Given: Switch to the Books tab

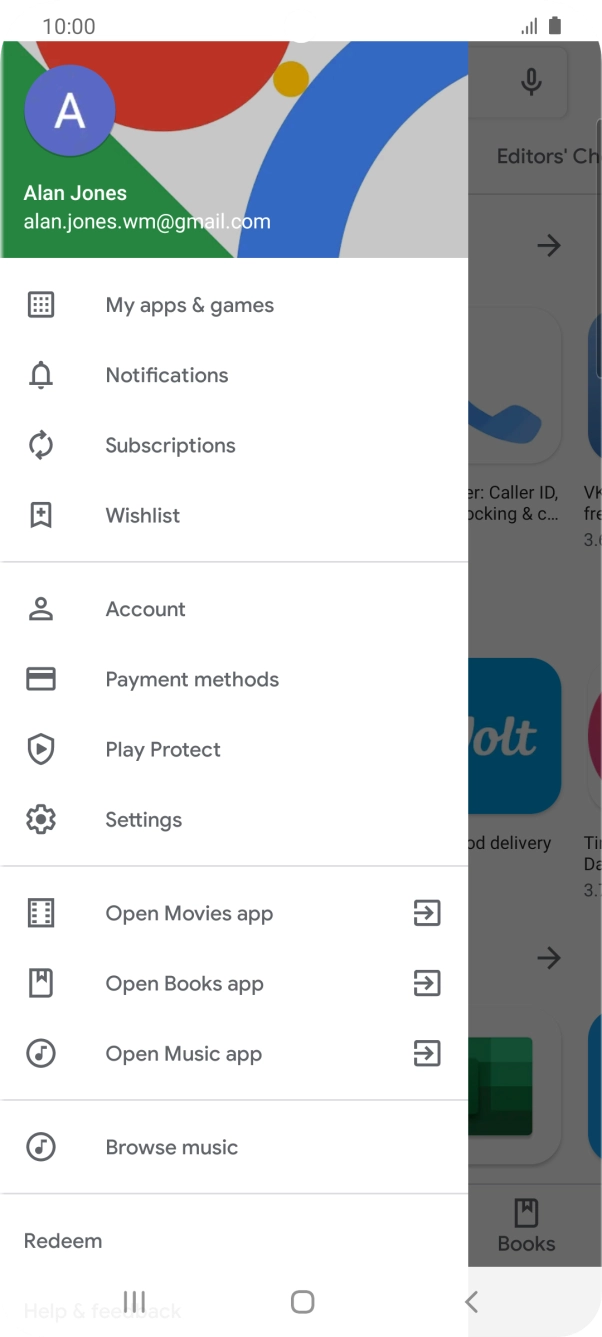Looking at the screenshot, I should click(x=526, y=1226).
